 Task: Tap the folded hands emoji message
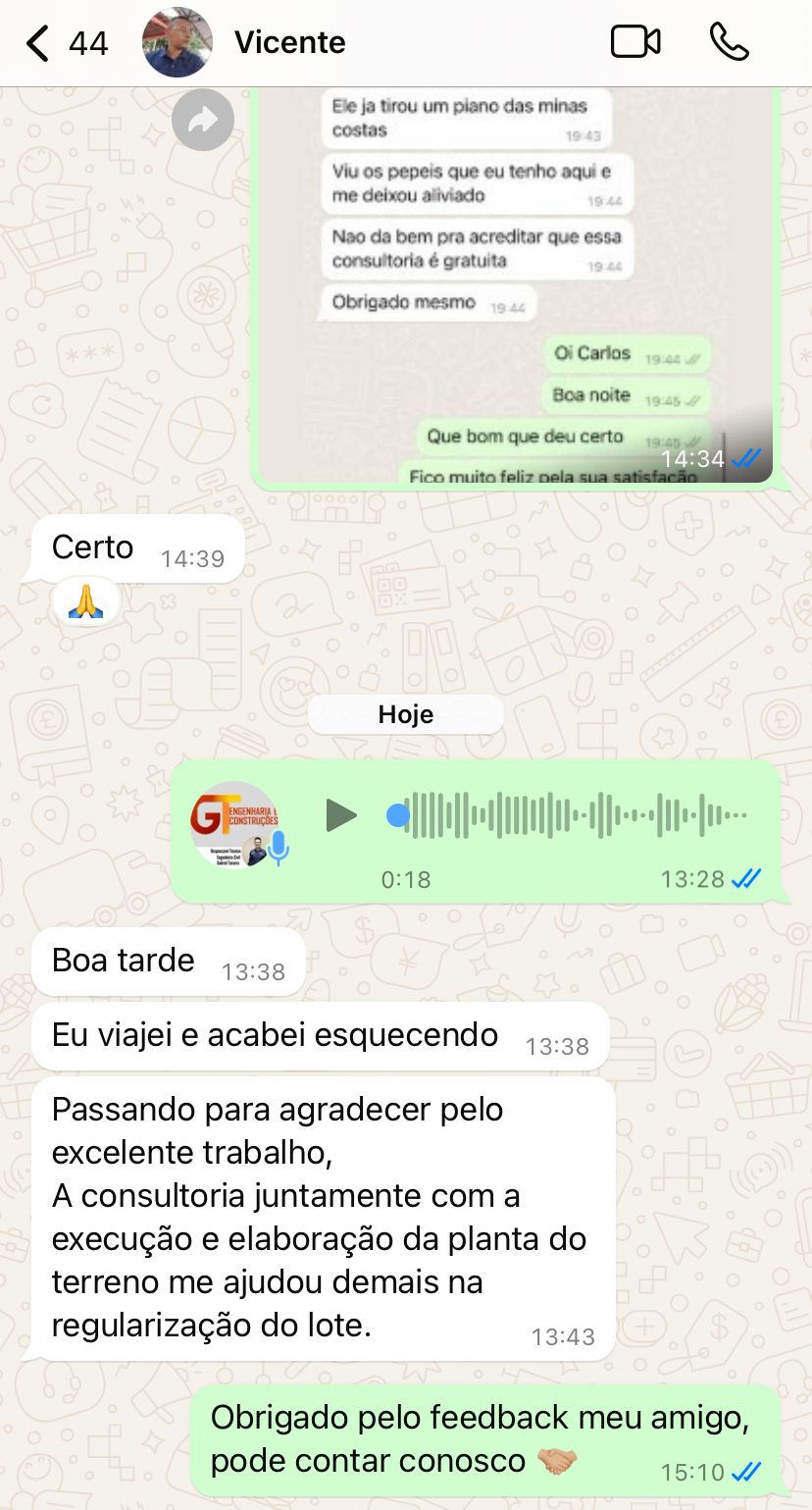[83, 601]
